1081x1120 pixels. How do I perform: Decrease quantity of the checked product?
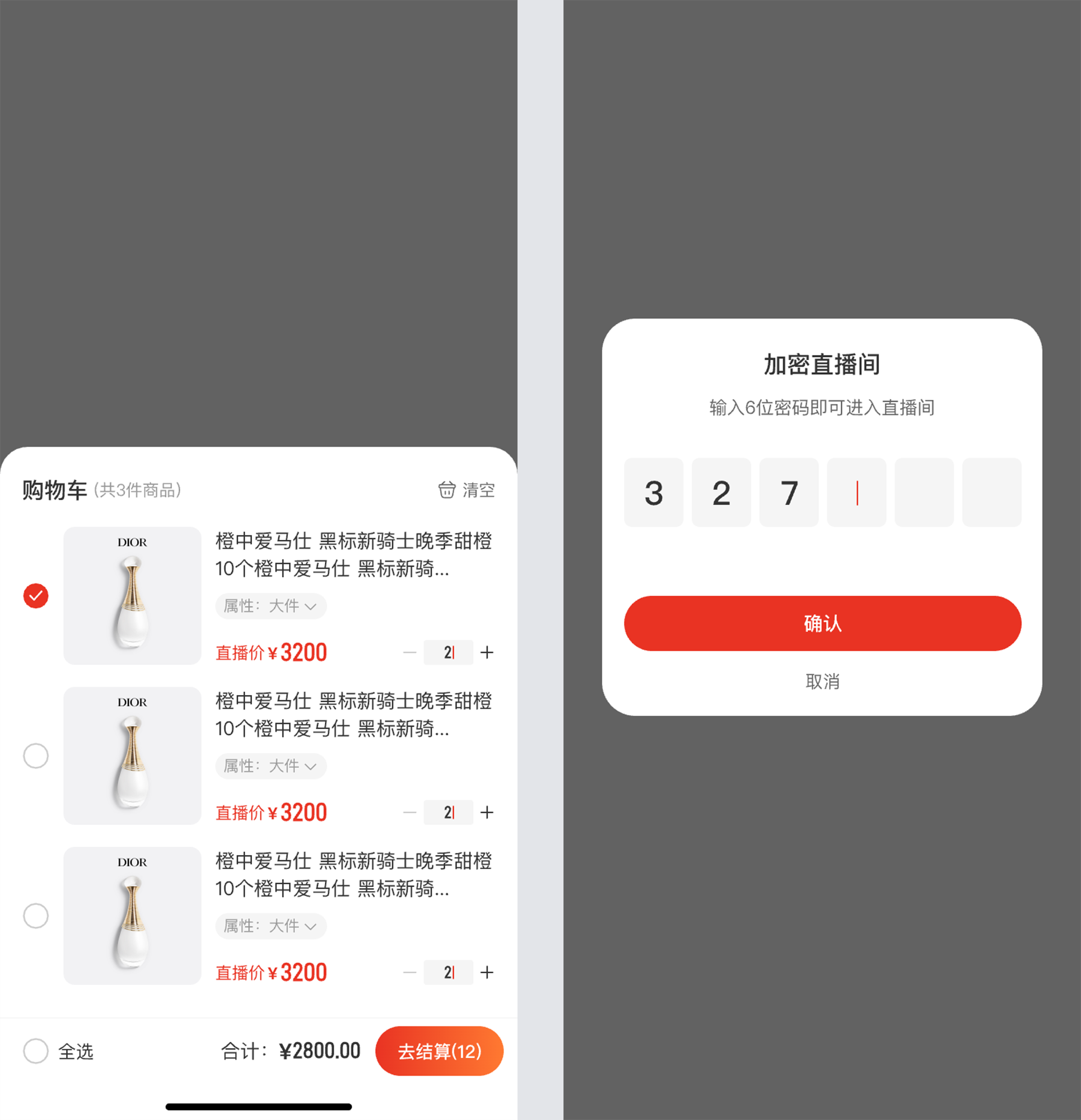click(409, 652)
